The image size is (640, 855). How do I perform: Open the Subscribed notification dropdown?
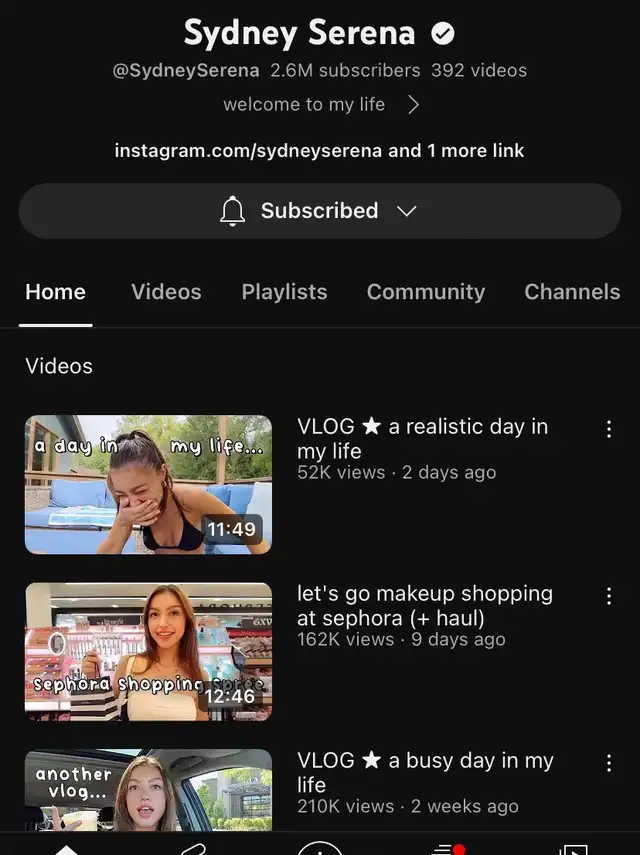click(x=319, y=211)
